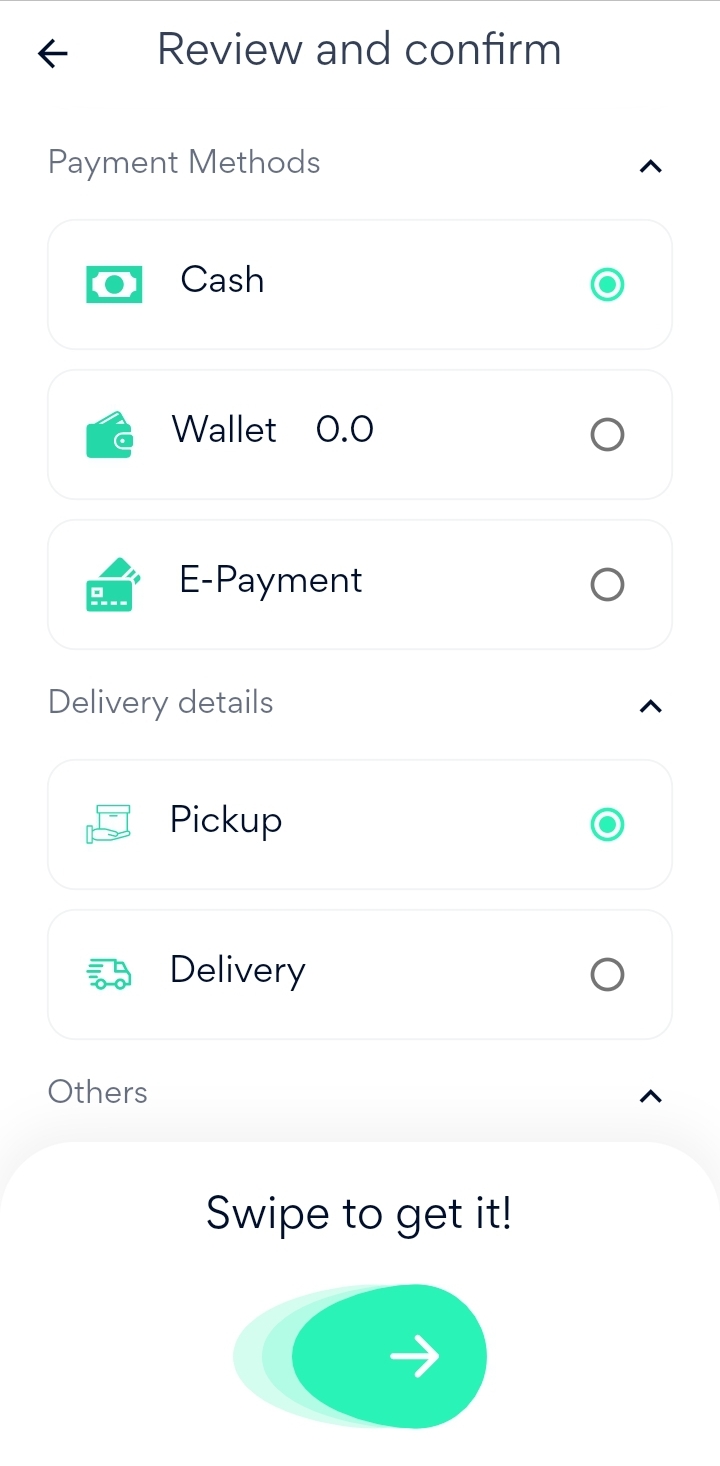This screenshot has height=1466, width=720.
Task: Go back from Review and confirm
Action: [53, 53]
